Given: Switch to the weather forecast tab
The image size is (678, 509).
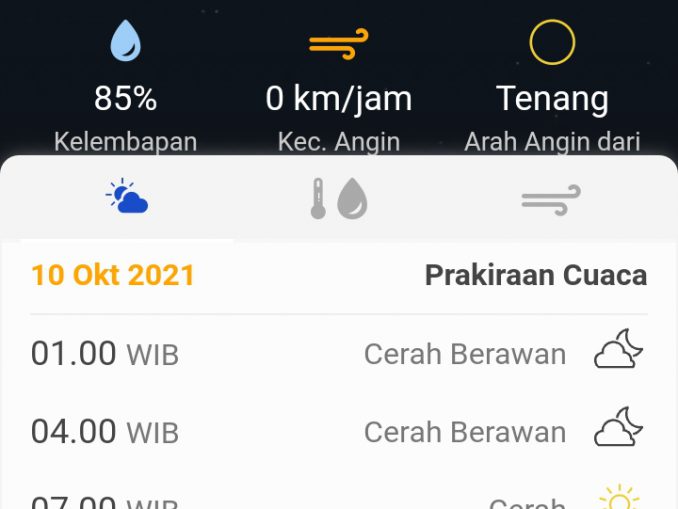Looking at the screenshot, I should click(x=127, y=198).
